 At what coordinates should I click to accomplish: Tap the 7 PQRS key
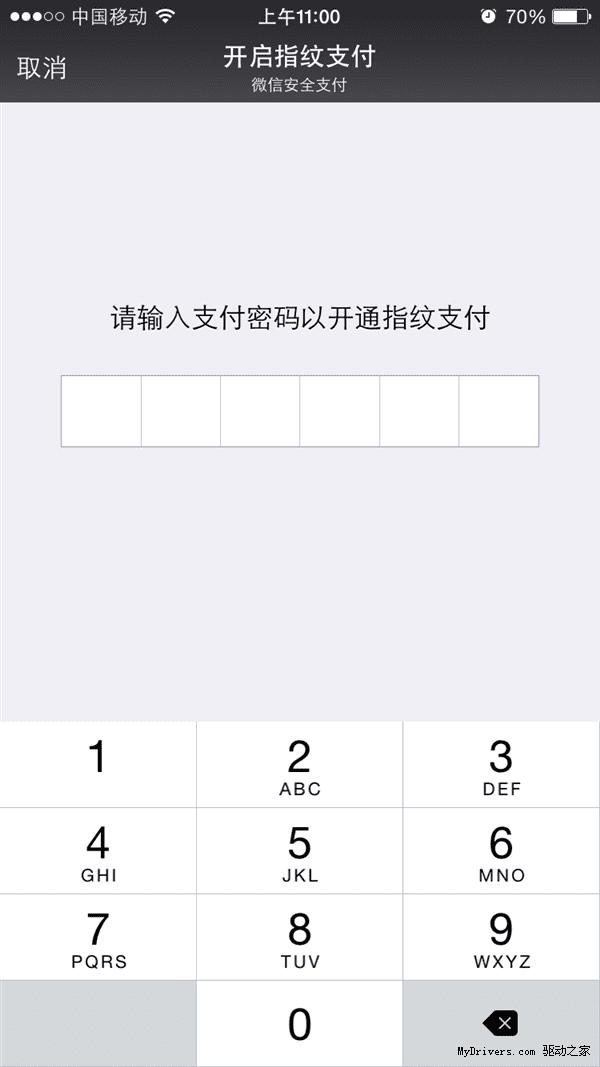98,937
